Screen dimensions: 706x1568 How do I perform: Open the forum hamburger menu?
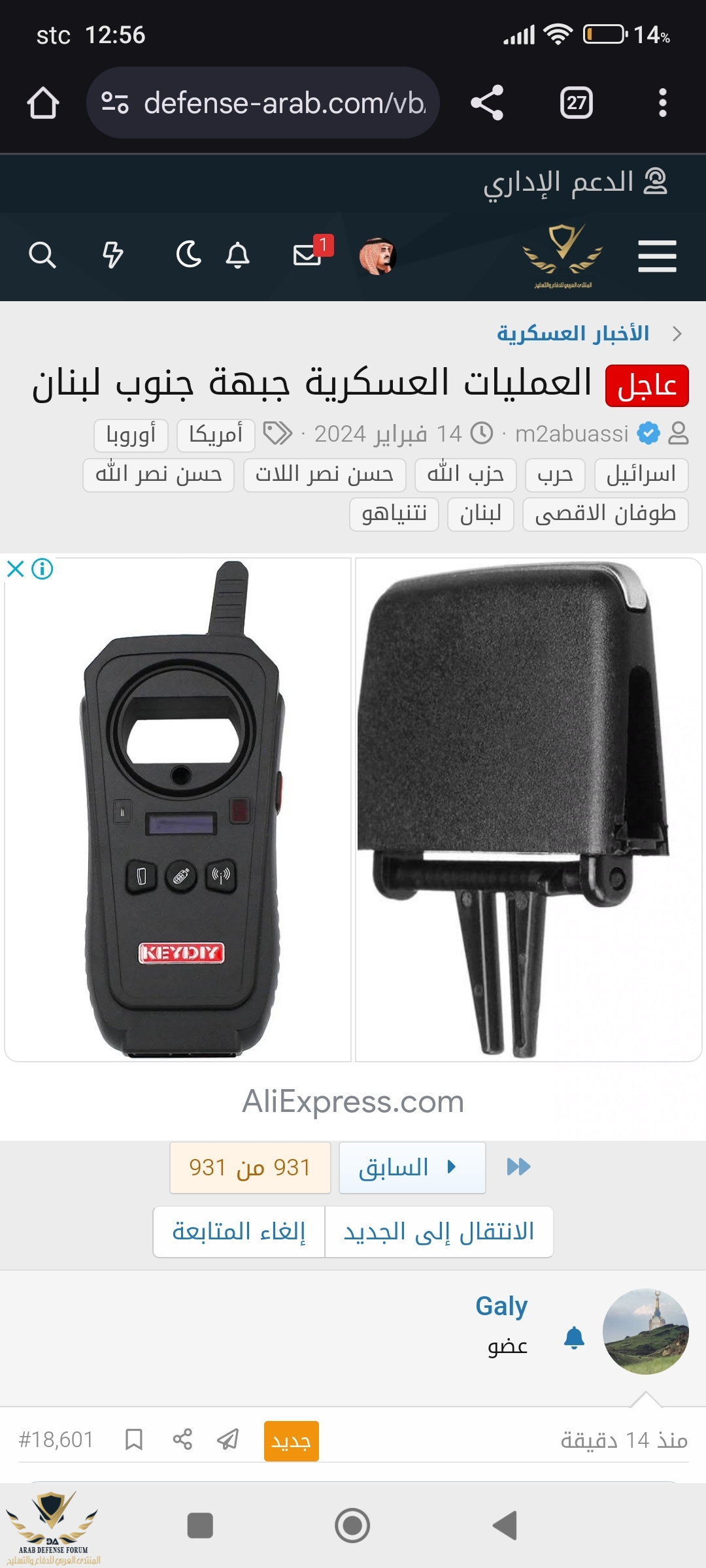657,255
